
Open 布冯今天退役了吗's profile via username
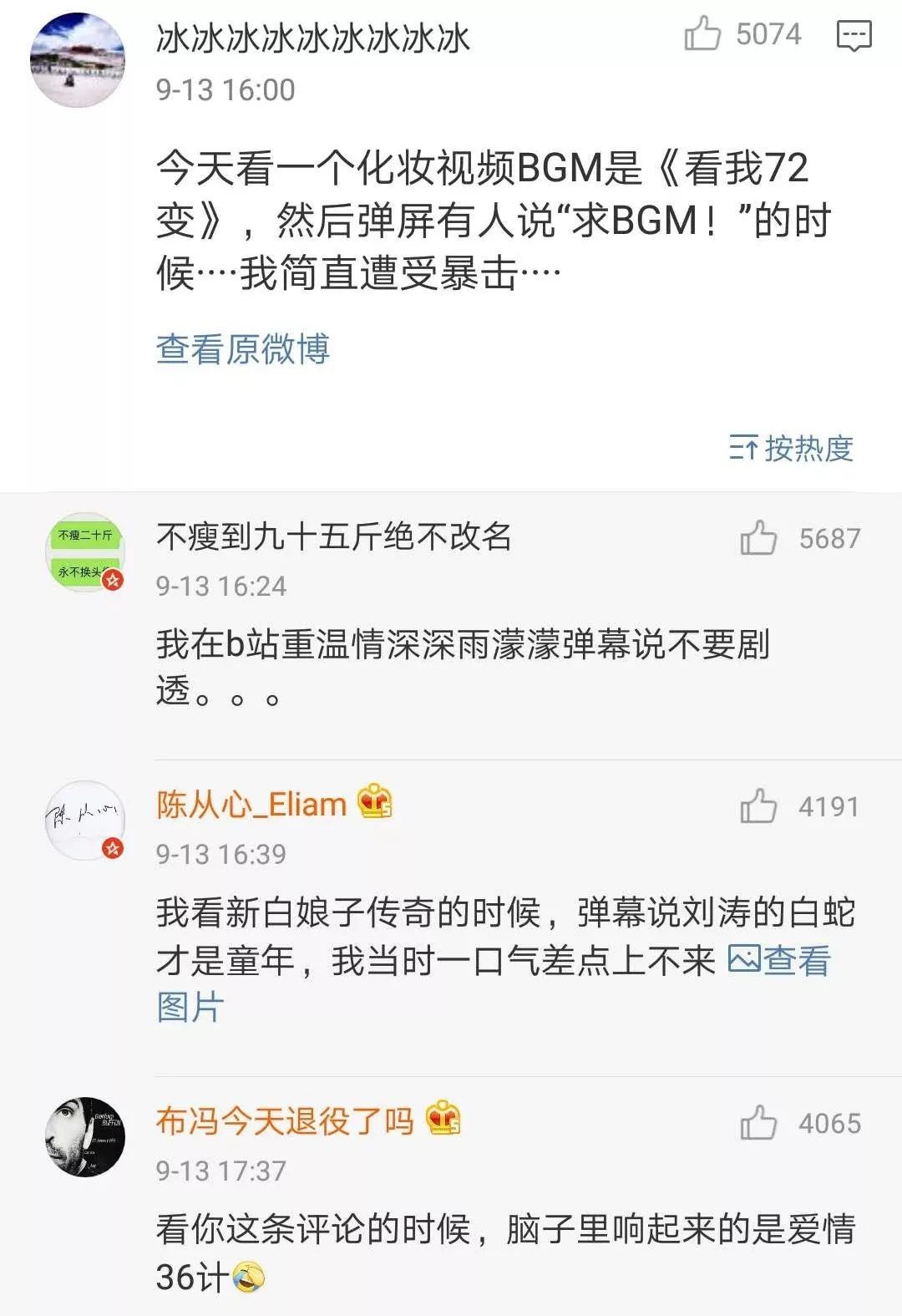point(285,1121)
